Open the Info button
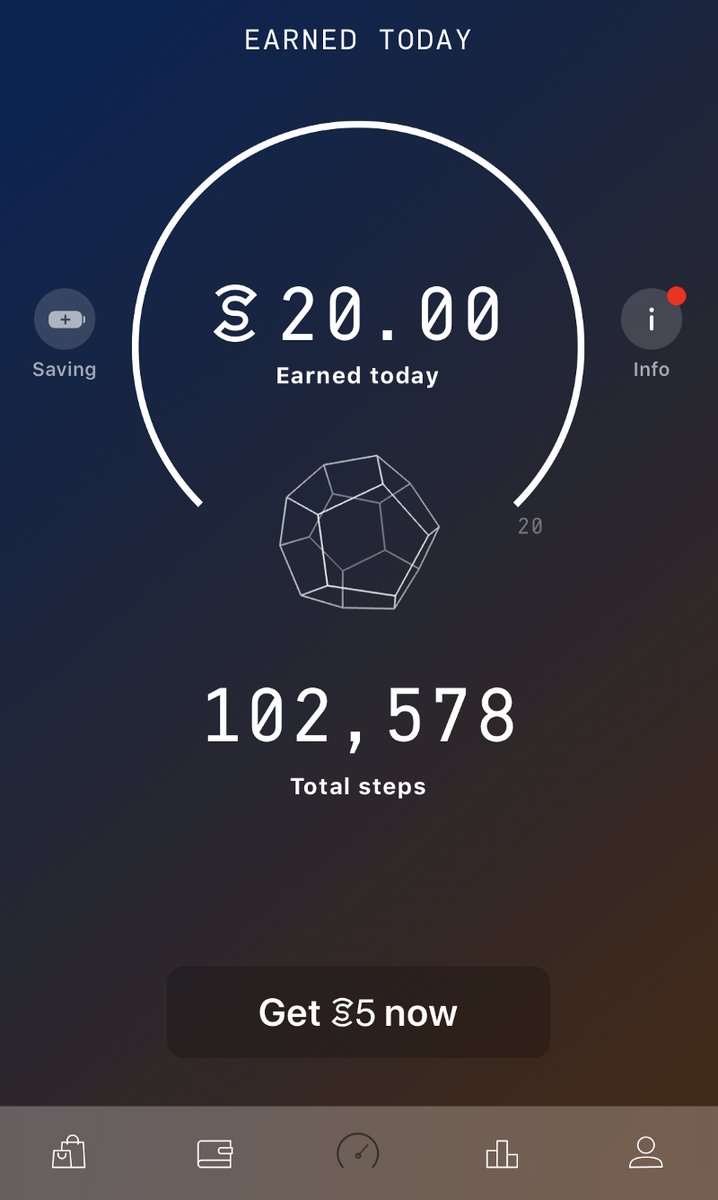The width and height of the screenshot is (718, 1200). (x=651, y=320)
